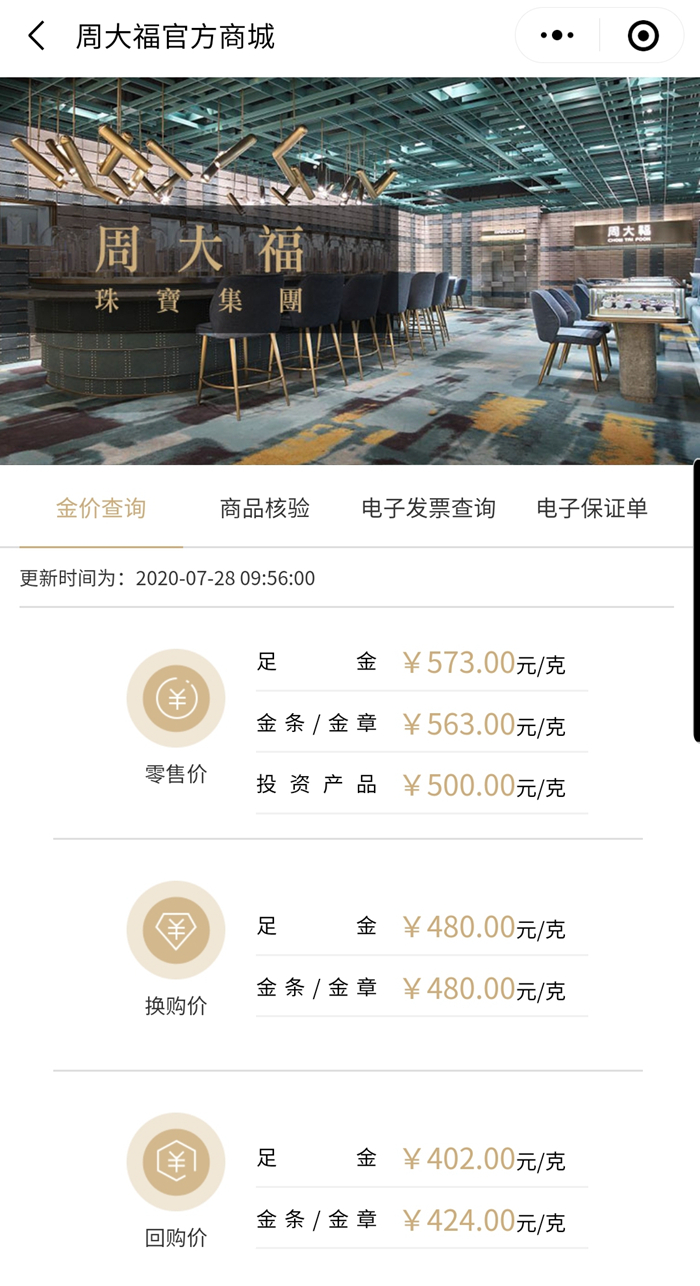Switch to the 电子保证单 tab
The width and height of the screenshot is (700, 1286).
pyautogui.click(x=592, y=508)
